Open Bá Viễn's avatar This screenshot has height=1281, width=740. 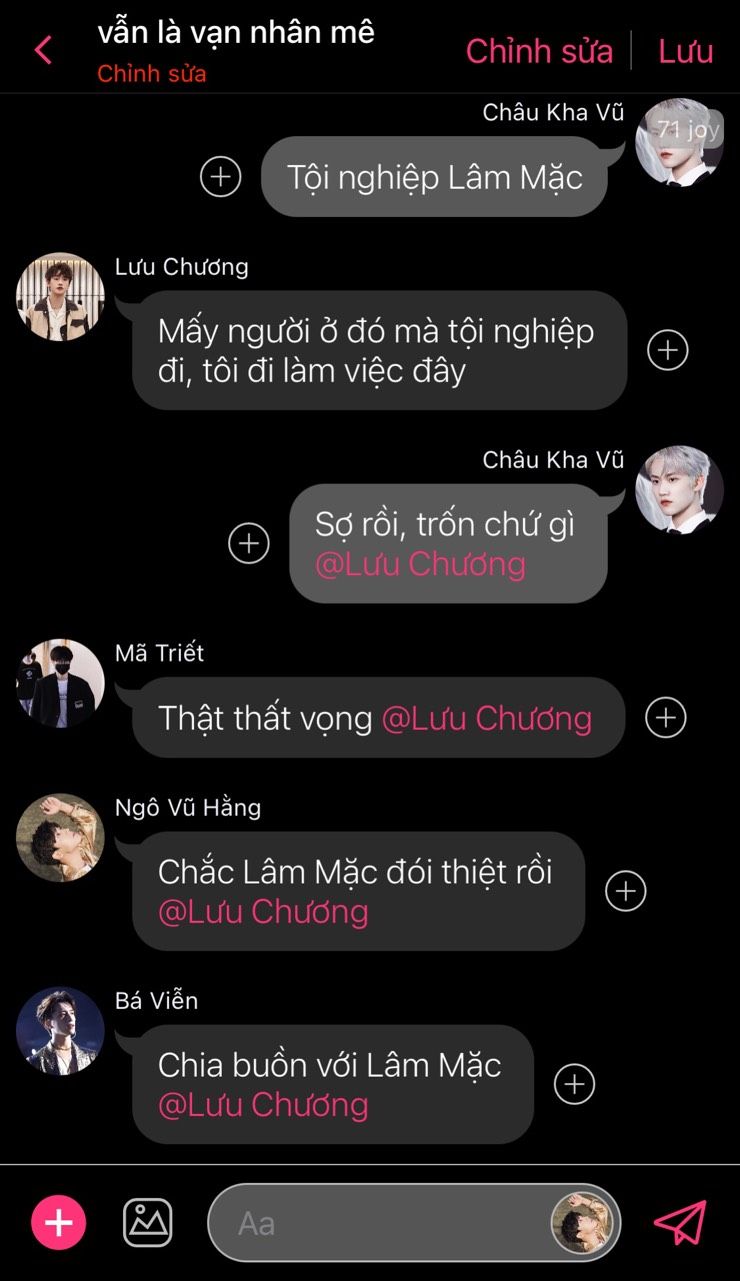(60, 1031)
